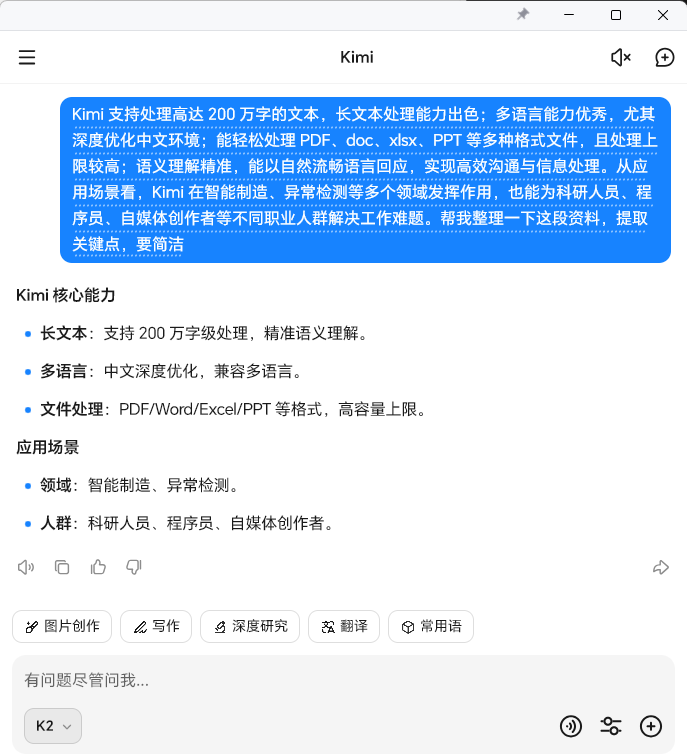The width and height of the screenshot is (687, 754).
Task: Select the 图片创作 chip
Action: pyautogui.click(x=62, y=626)
